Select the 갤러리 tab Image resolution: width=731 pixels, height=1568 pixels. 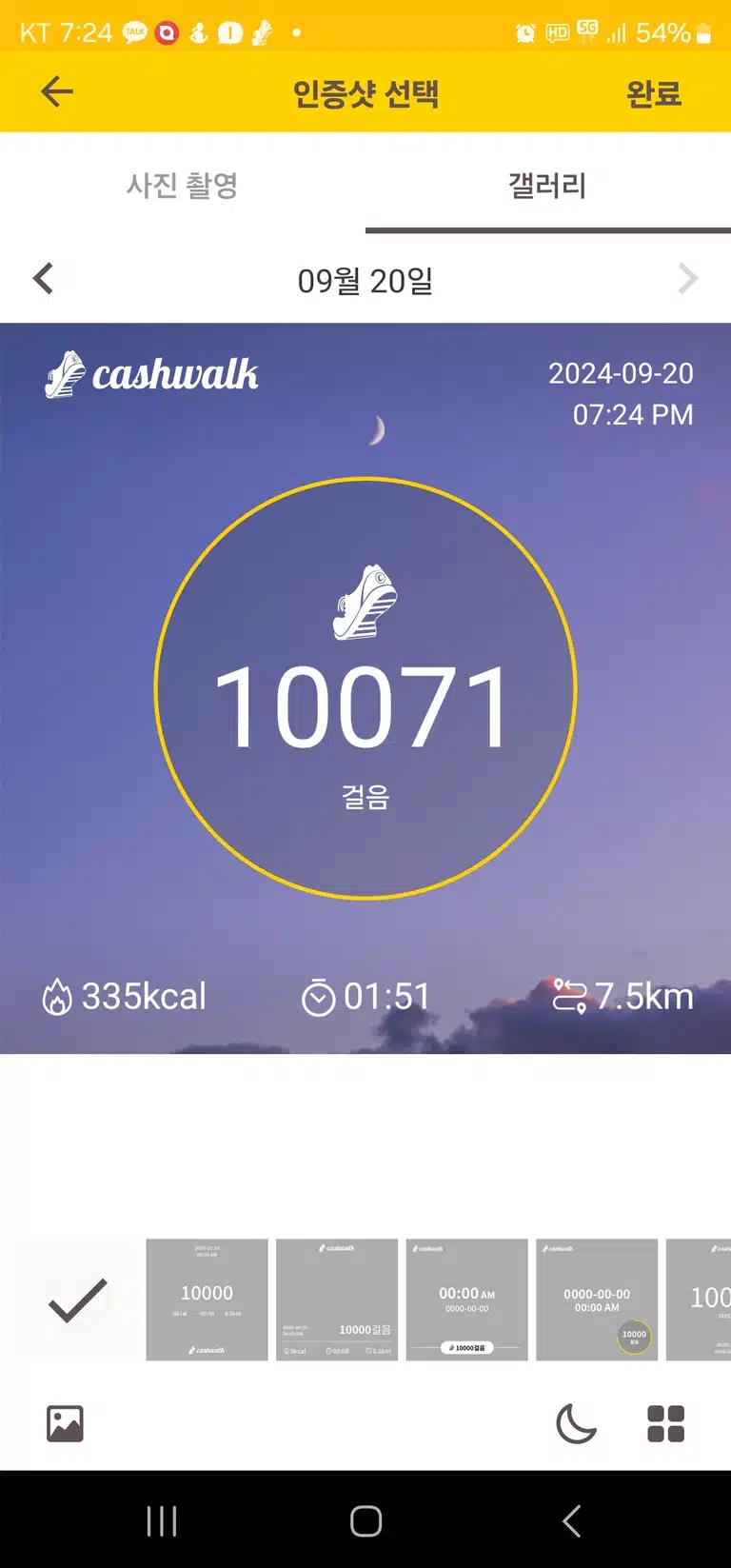point(547,184)
